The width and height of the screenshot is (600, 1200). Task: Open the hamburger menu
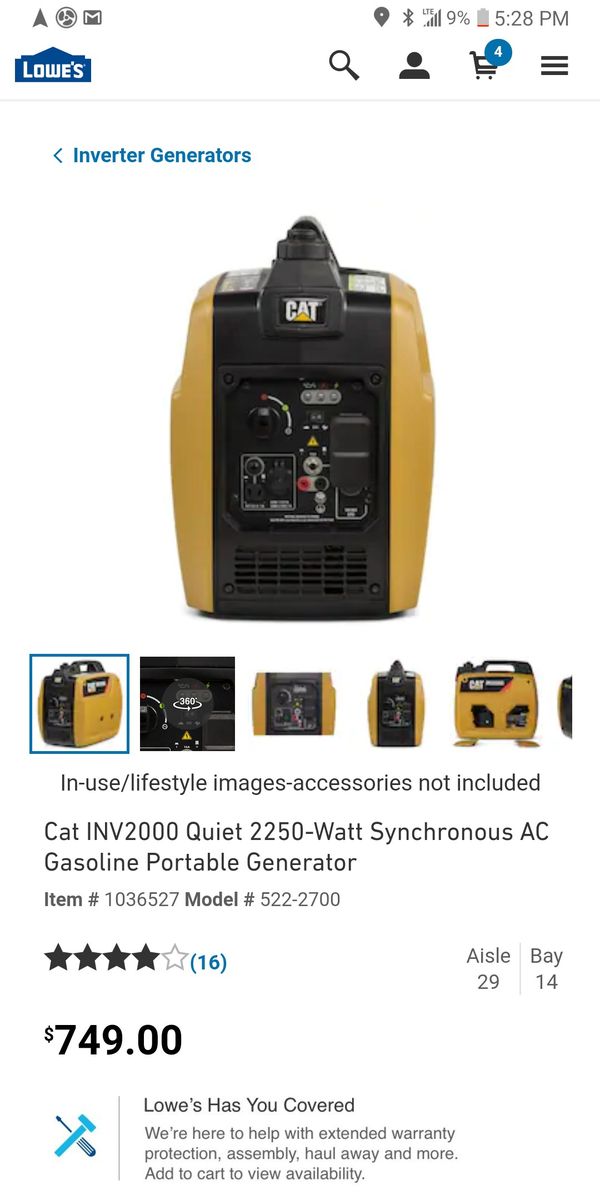click(554, 66)
